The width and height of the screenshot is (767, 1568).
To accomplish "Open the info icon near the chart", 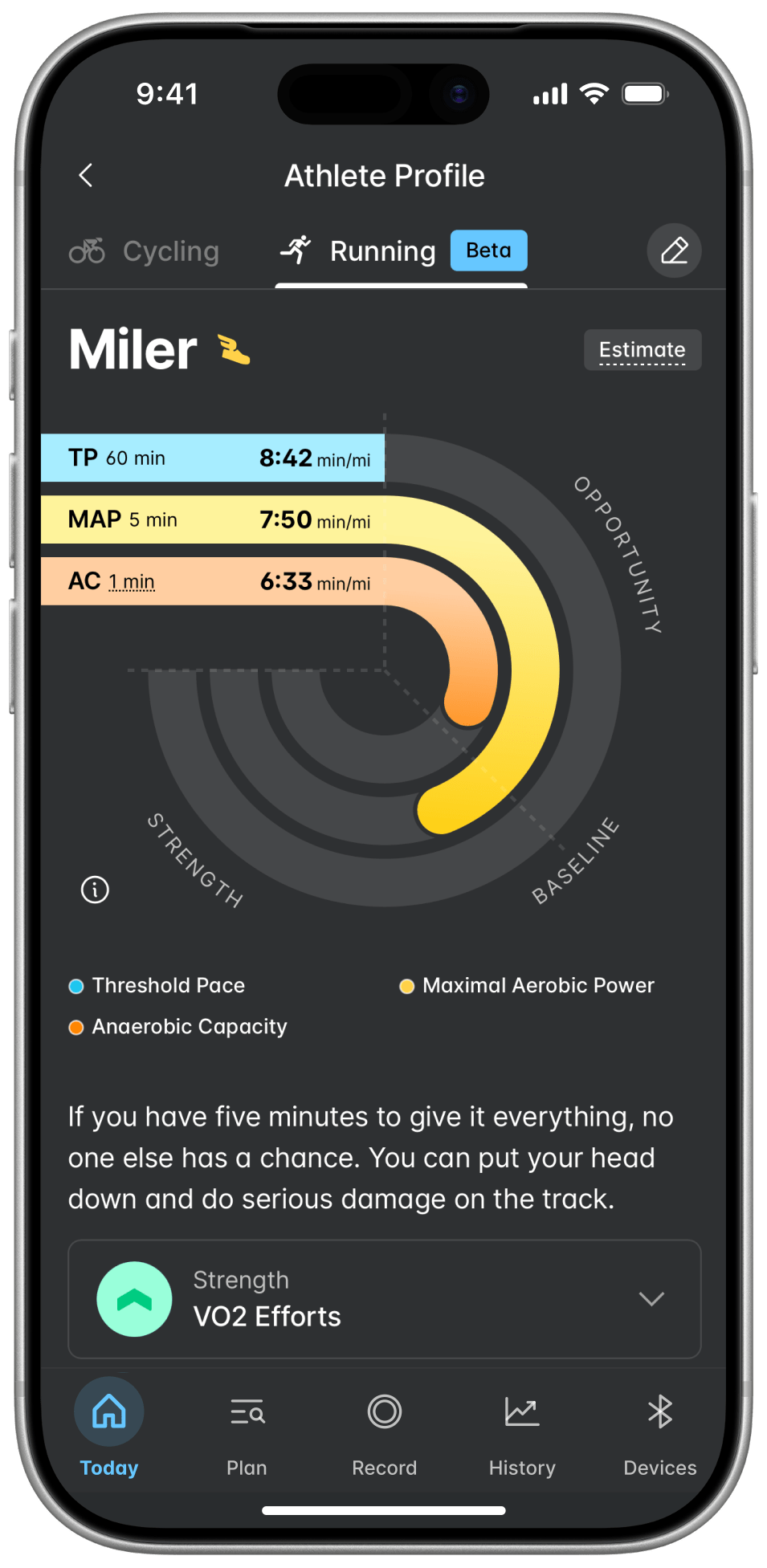I will click(x=95, y=889).
